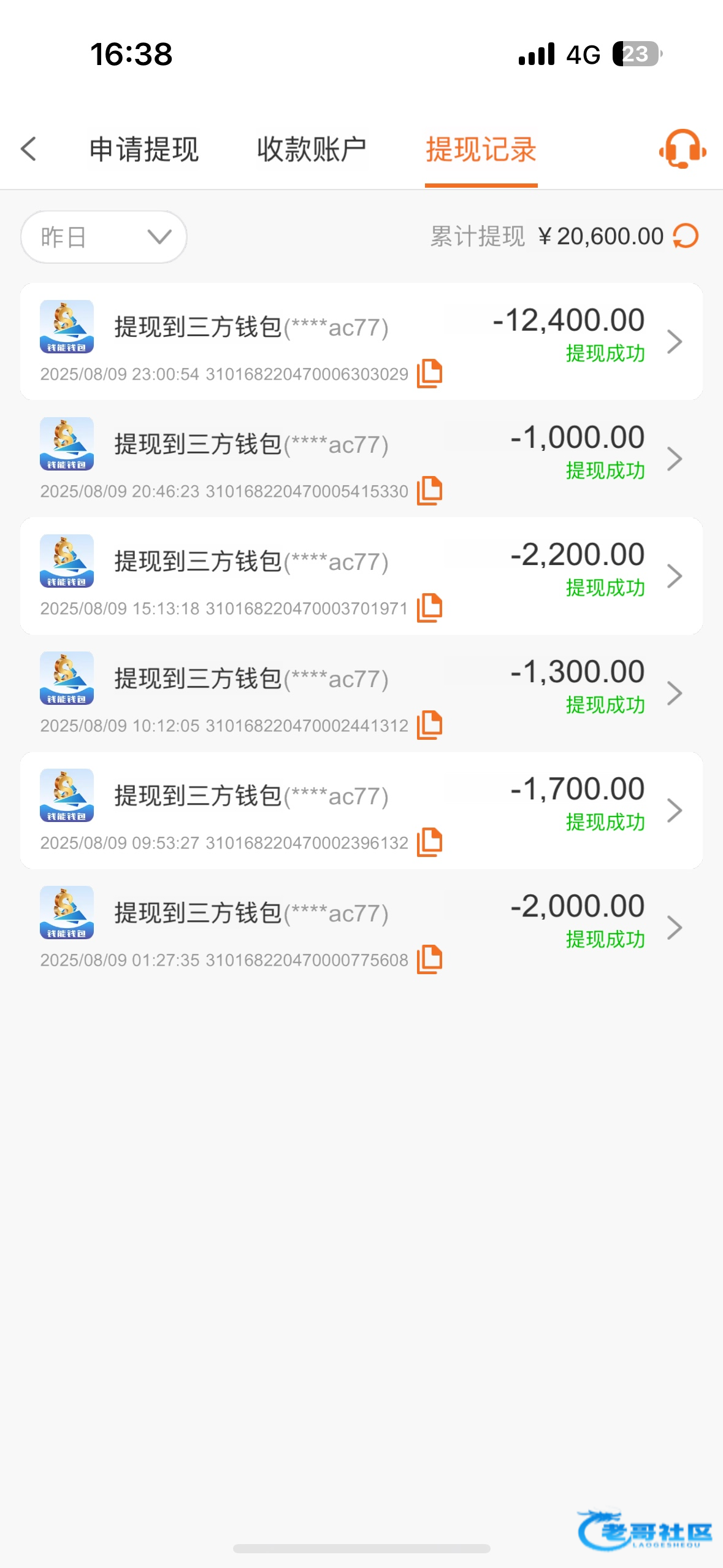Copy order number of the 01:27:35 withdrawal

429,959
